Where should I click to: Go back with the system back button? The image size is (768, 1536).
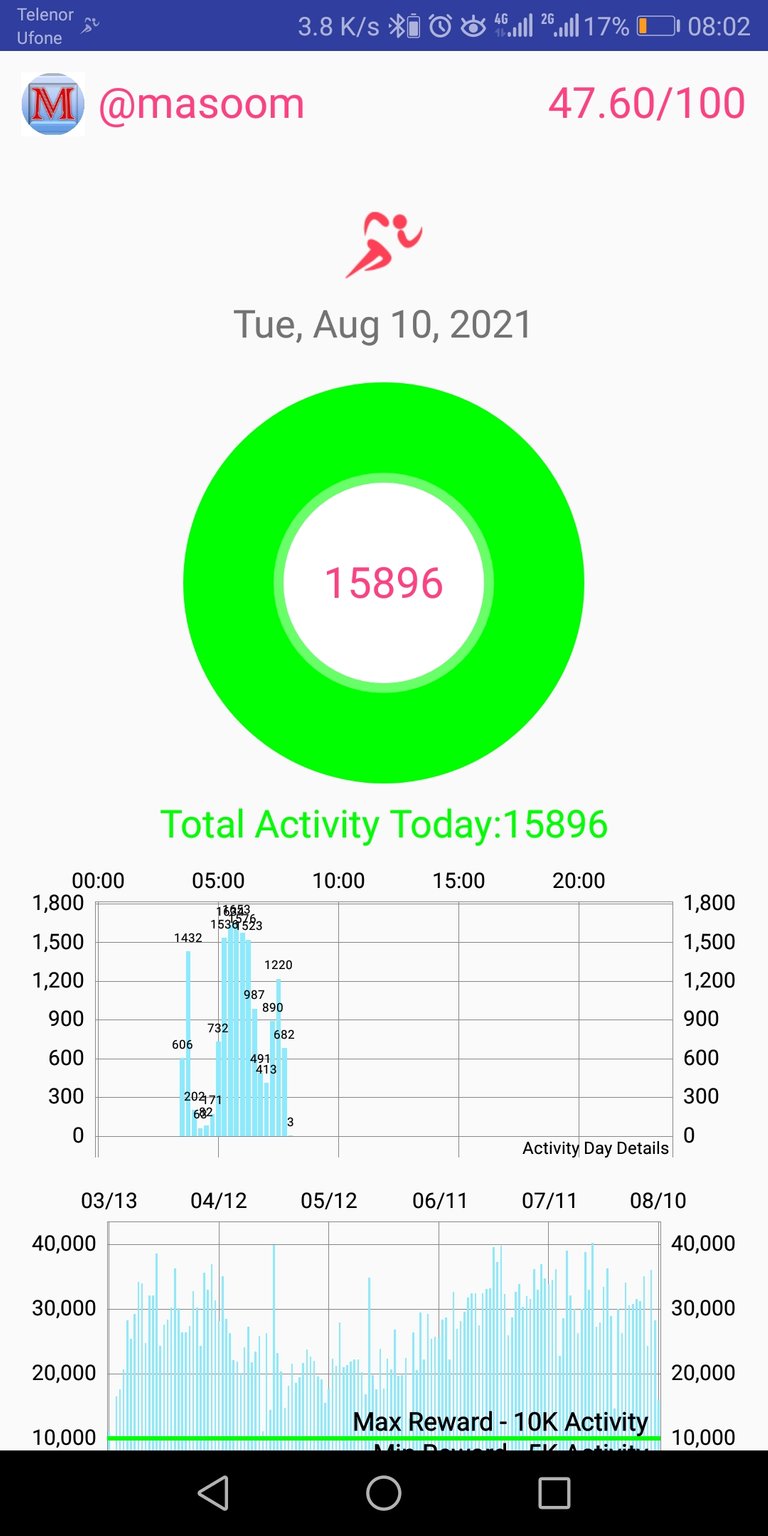tap(213, 1493)
